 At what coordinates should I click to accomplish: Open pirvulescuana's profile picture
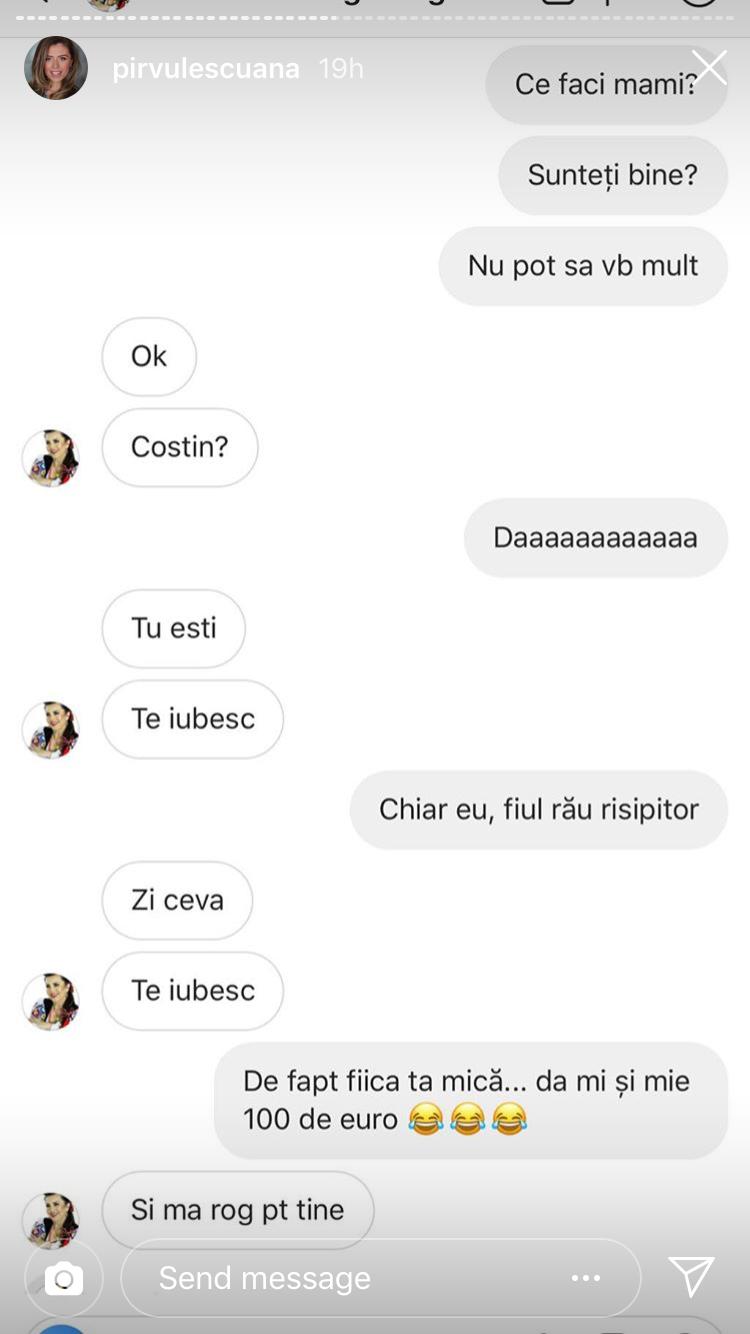[56, 68]
